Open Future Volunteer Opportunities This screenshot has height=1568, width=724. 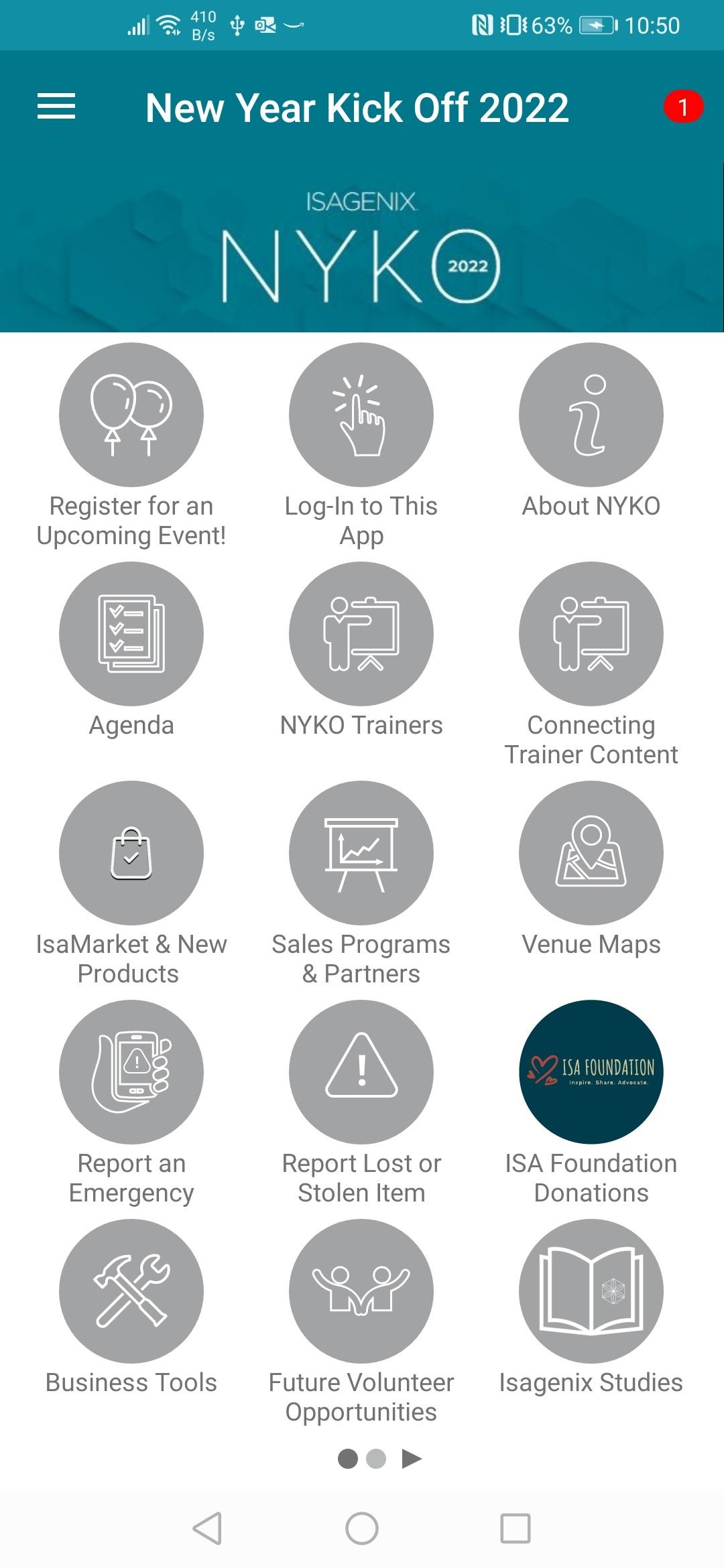click(x=361, y=1291)
